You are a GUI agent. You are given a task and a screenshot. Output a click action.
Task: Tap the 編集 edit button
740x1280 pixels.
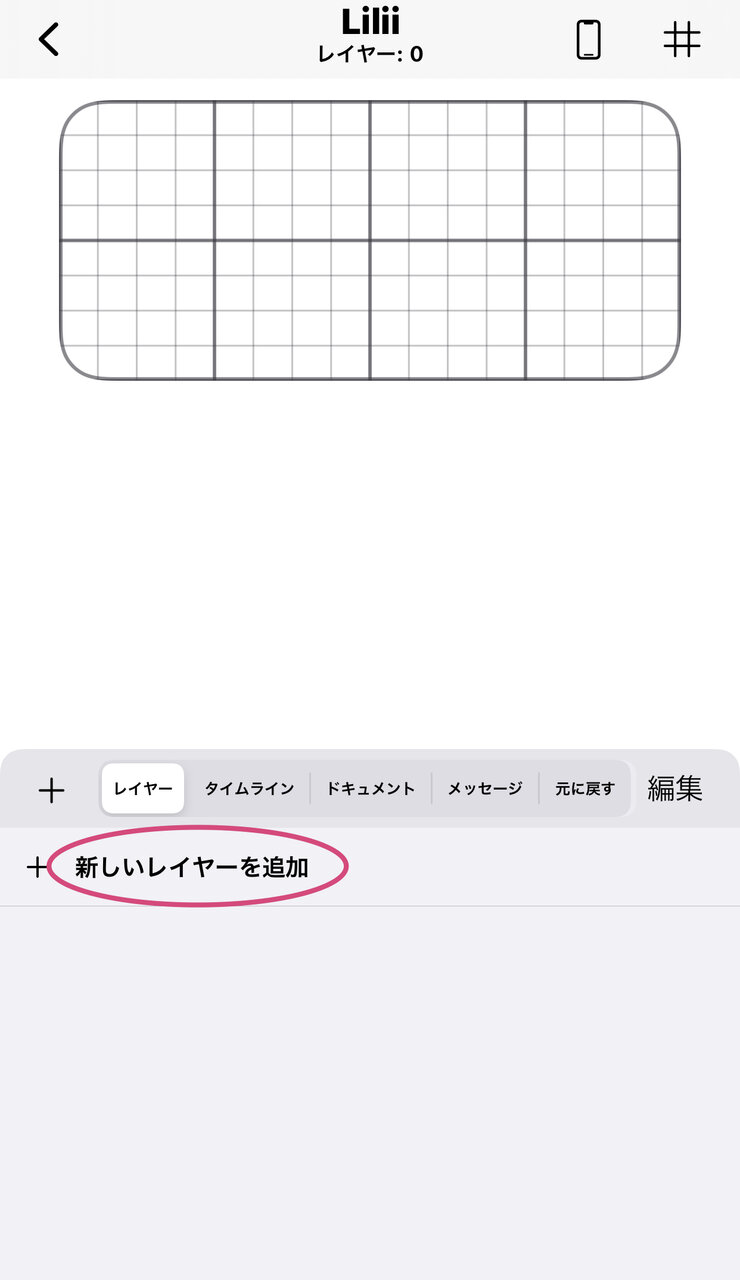675,789
